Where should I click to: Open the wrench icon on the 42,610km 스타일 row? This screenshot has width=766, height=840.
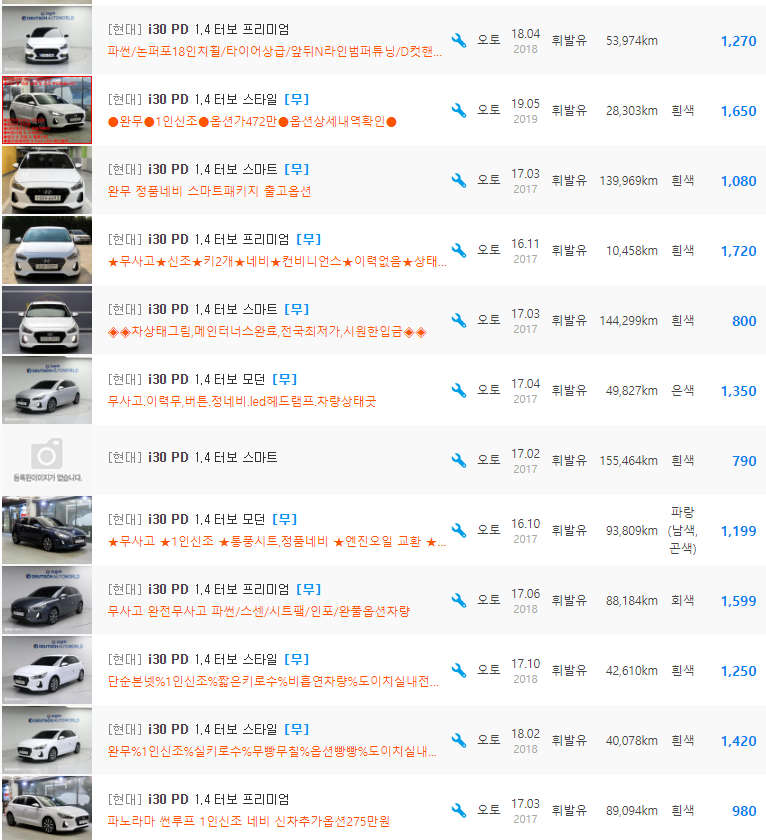tap(459, 670)
